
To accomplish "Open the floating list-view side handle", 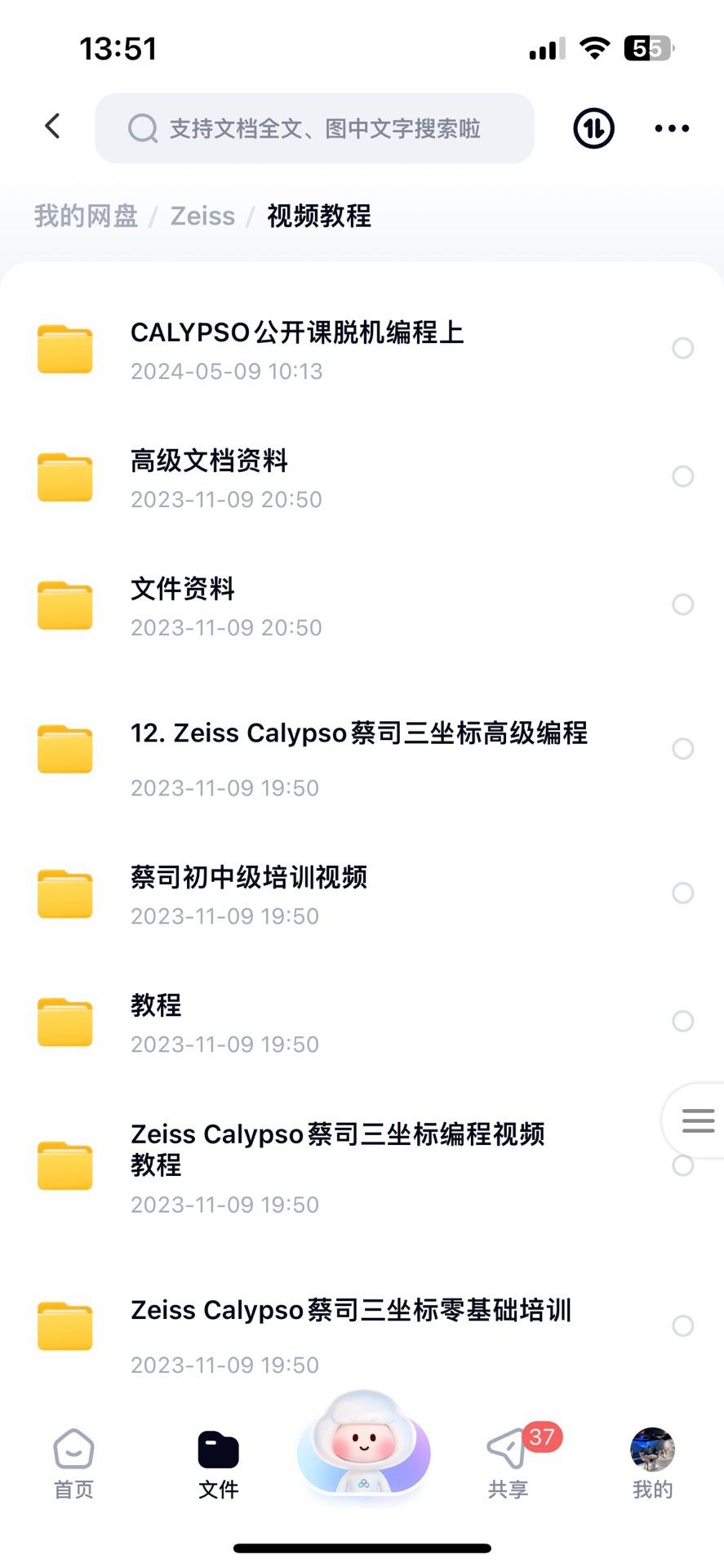I will [698, 1120].
